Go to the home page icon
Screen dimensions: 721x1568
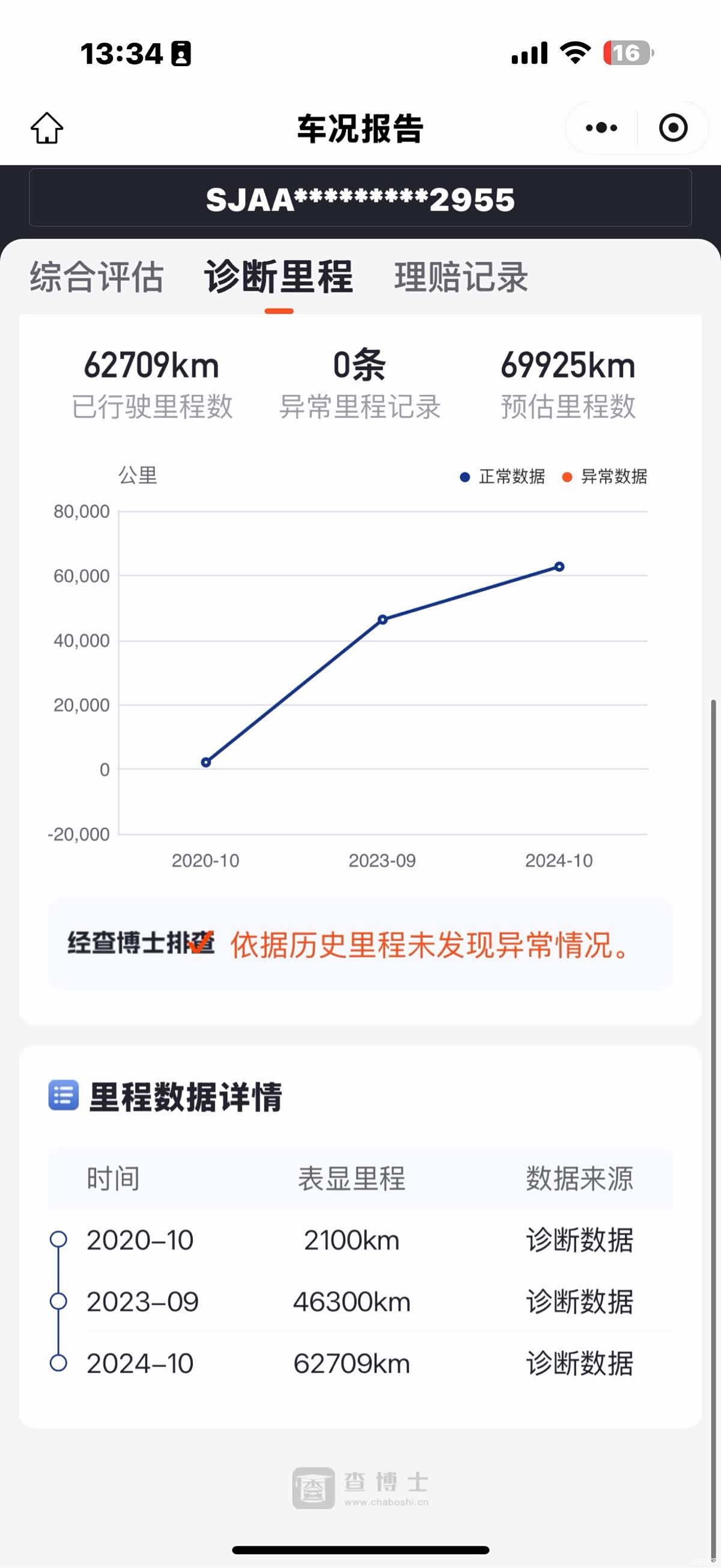tap(47, 128)
